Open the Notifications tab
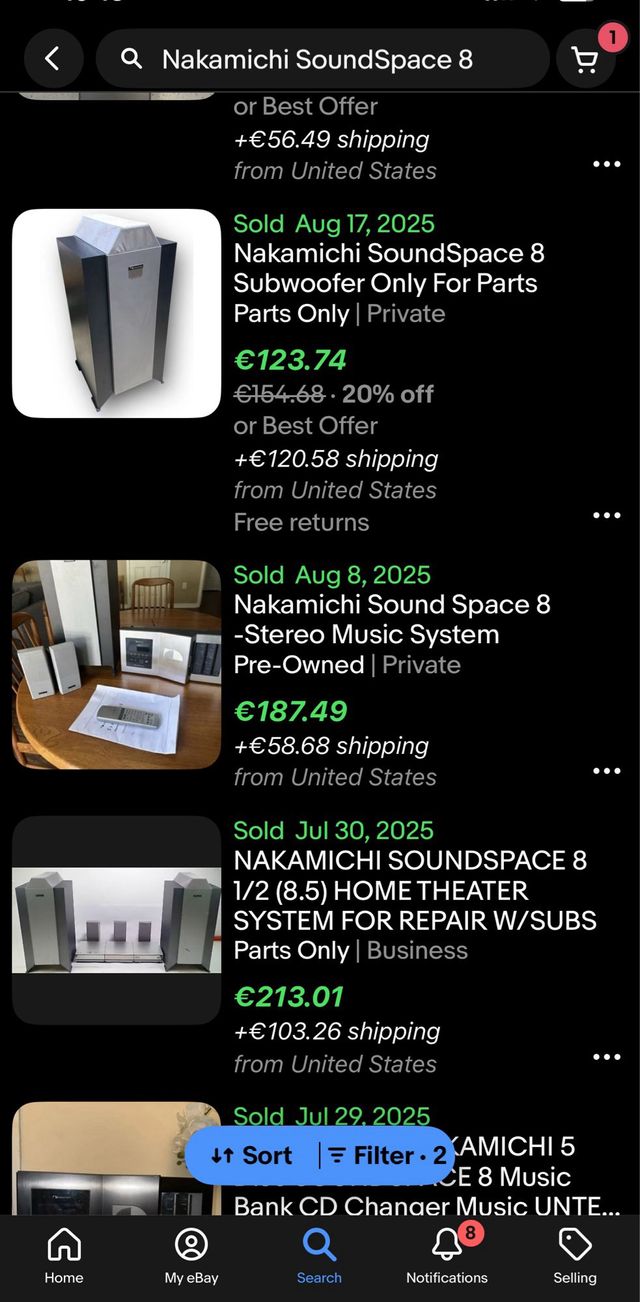The image size is (640, 1302). coord(447,1256)
